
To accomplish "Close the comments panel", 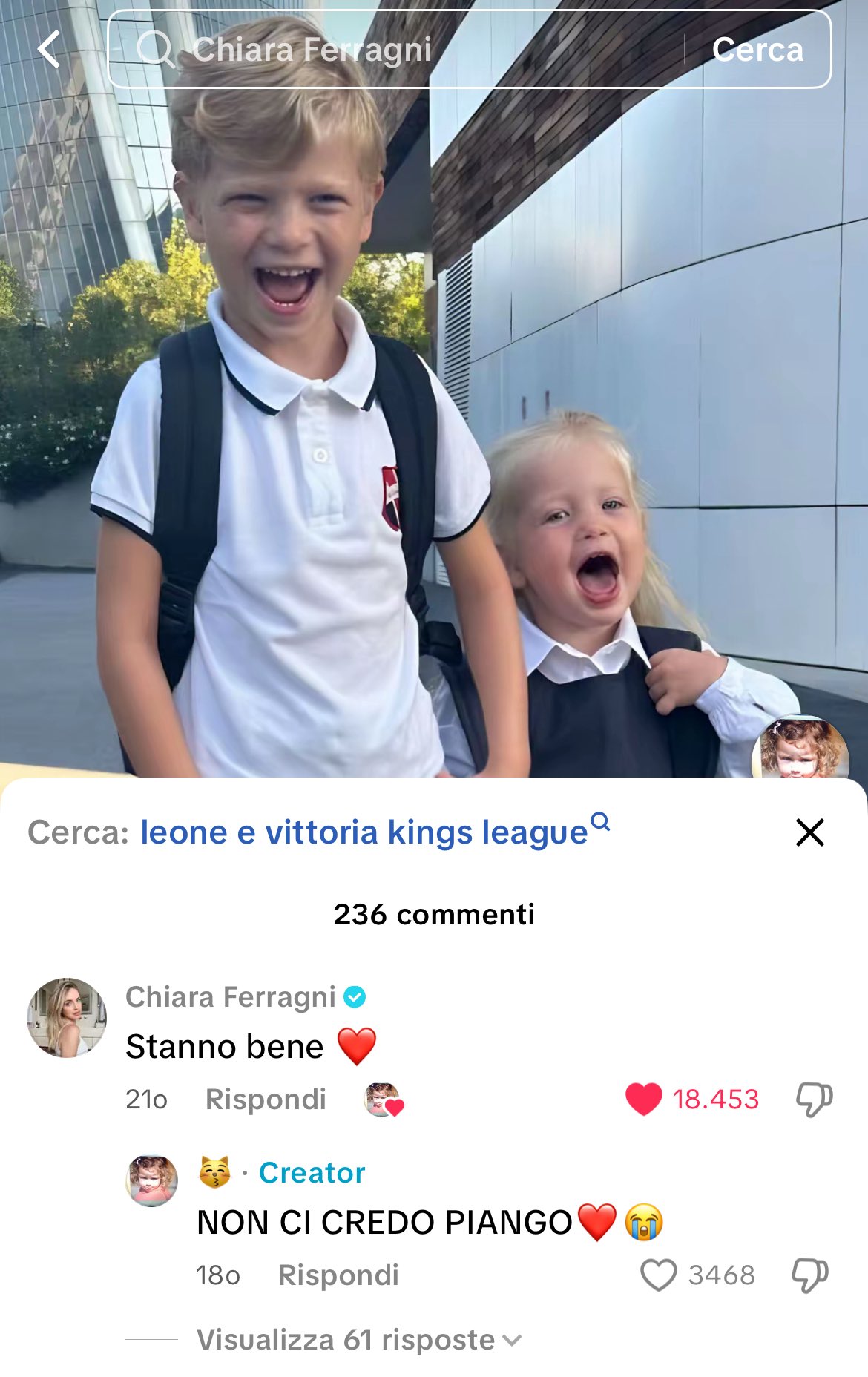I will pos(809,832).
